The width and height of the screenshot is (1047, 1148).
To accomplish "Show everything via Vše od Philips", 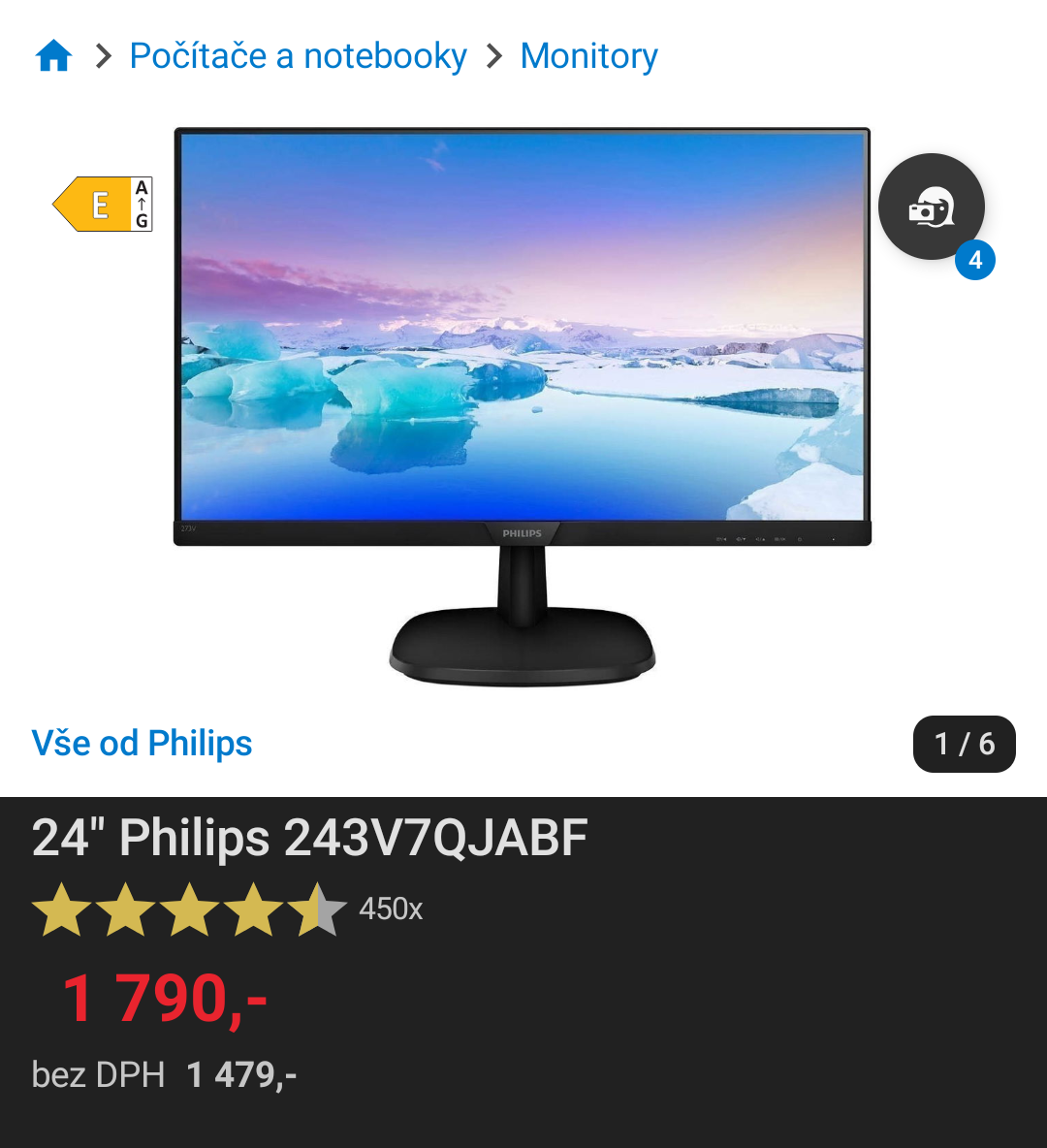I will 142,744.
